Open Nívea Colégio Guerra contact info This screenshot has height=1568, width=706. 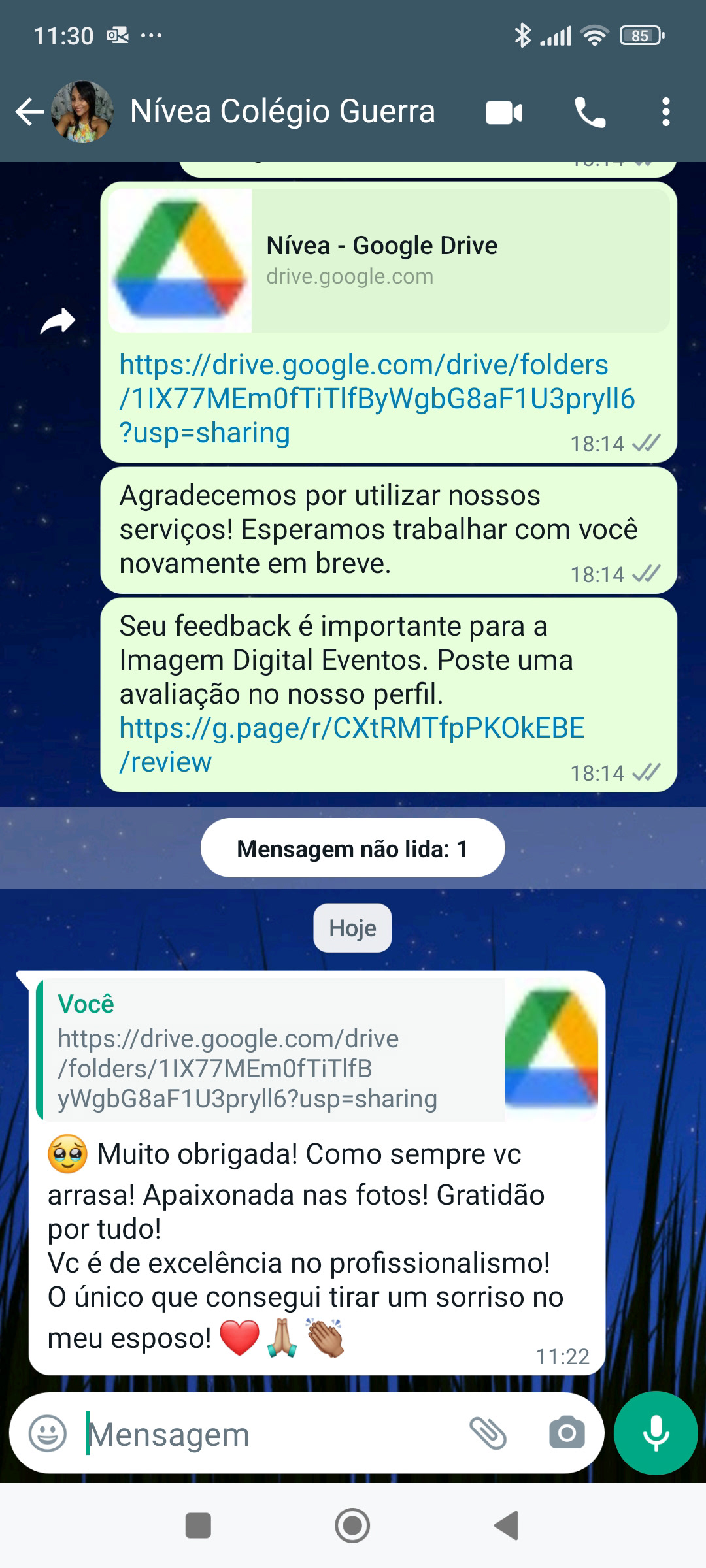282,112
